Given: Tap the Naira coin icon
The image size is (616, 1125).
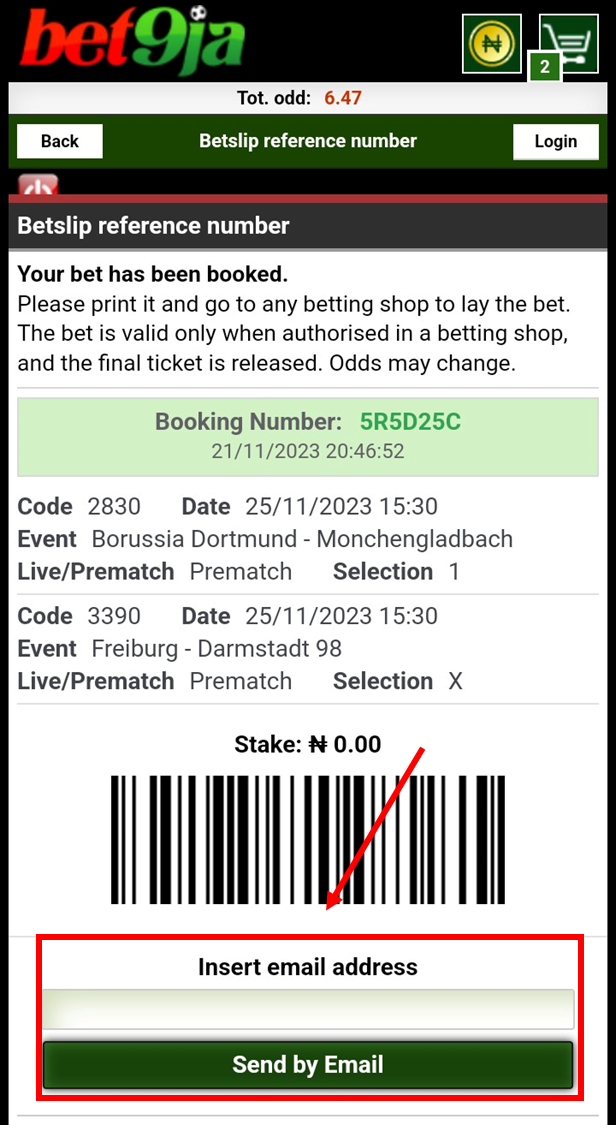Looking at the screenshot, I should [x=491, y=44].
